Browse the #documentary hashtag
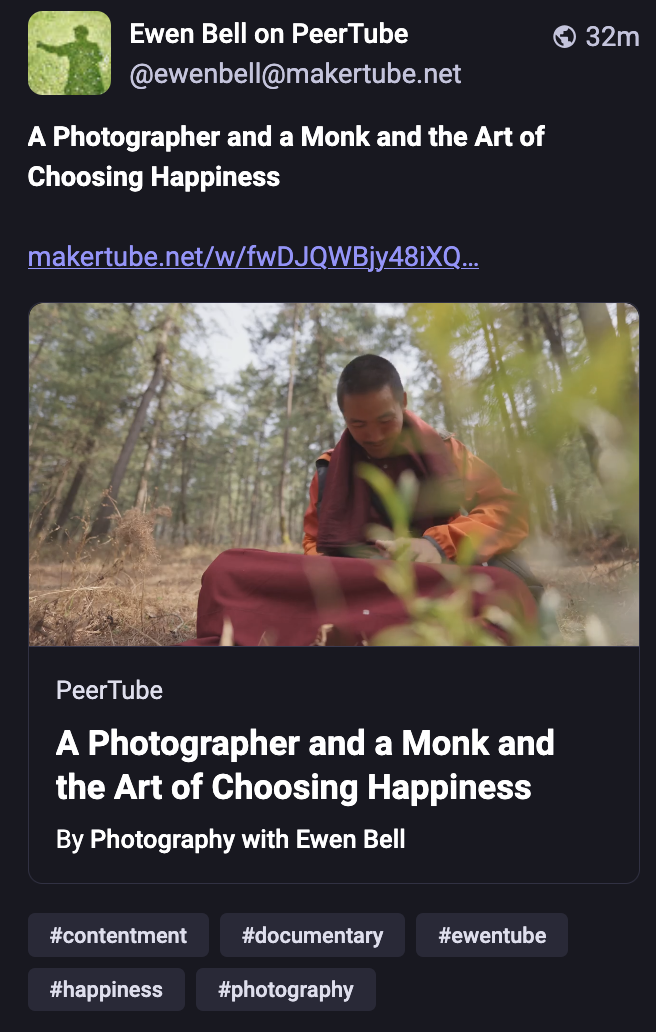Screen dimensions: 656x1032 pos(312,936)
